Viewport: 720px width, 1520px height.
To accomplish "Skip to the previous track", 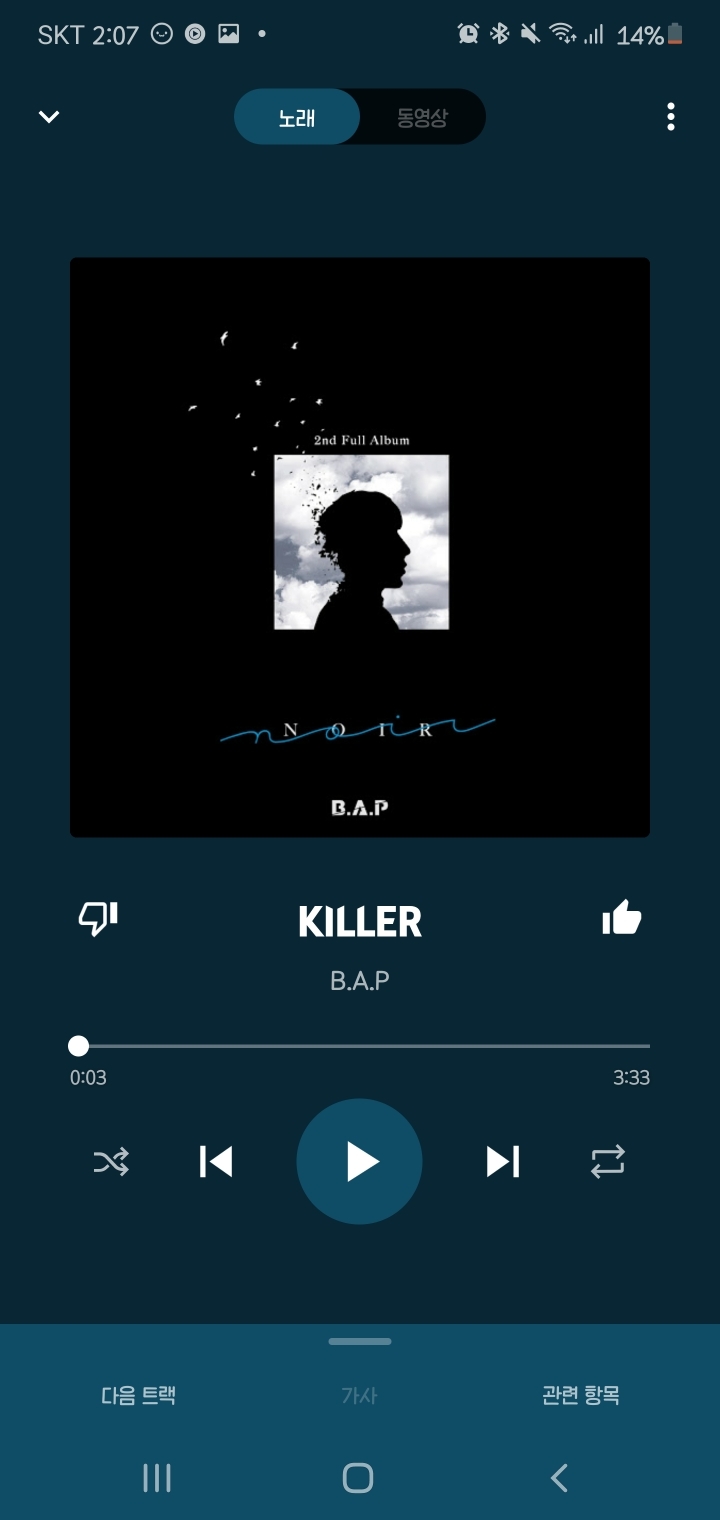I will click(x=216, y=1161).
